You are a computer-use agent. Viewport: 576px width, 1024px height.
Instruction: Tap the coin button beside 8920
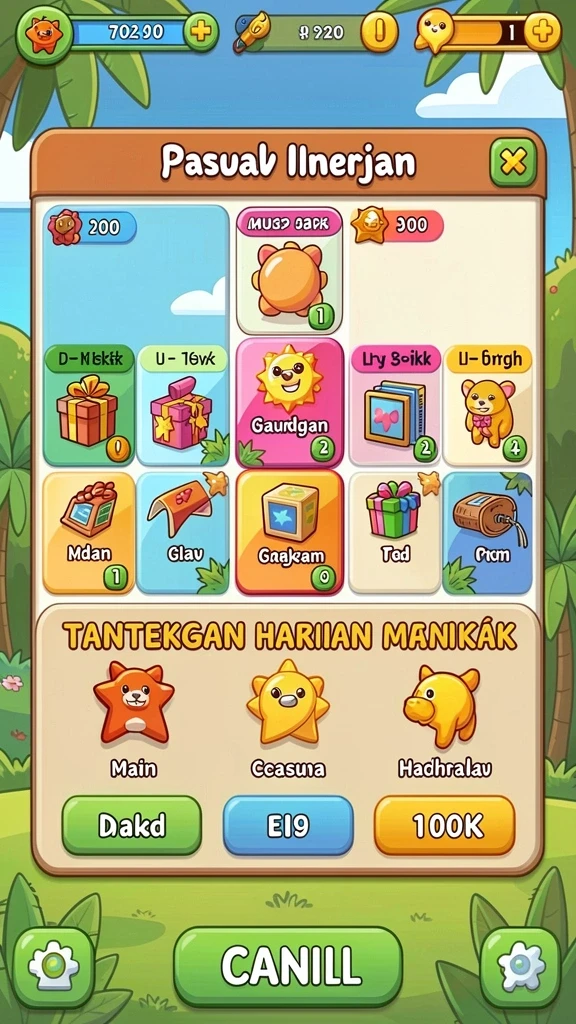click(x=379, y=31)
